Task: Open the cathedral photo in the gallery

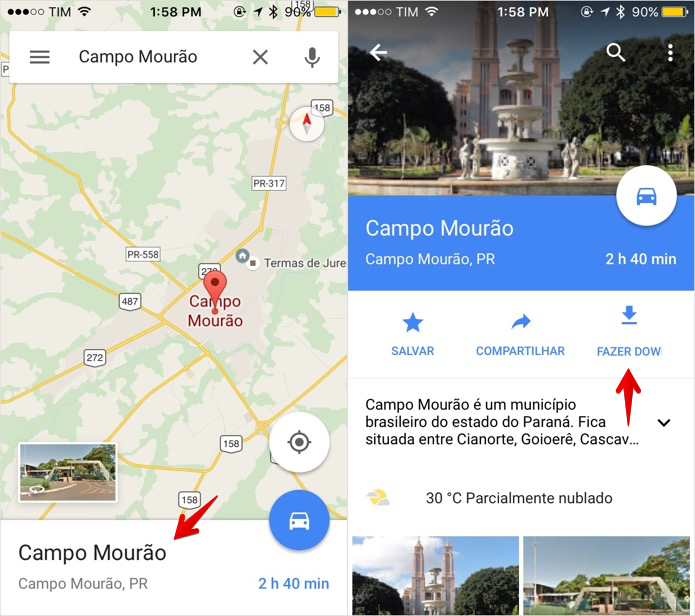Action: [x=434, y=575]
